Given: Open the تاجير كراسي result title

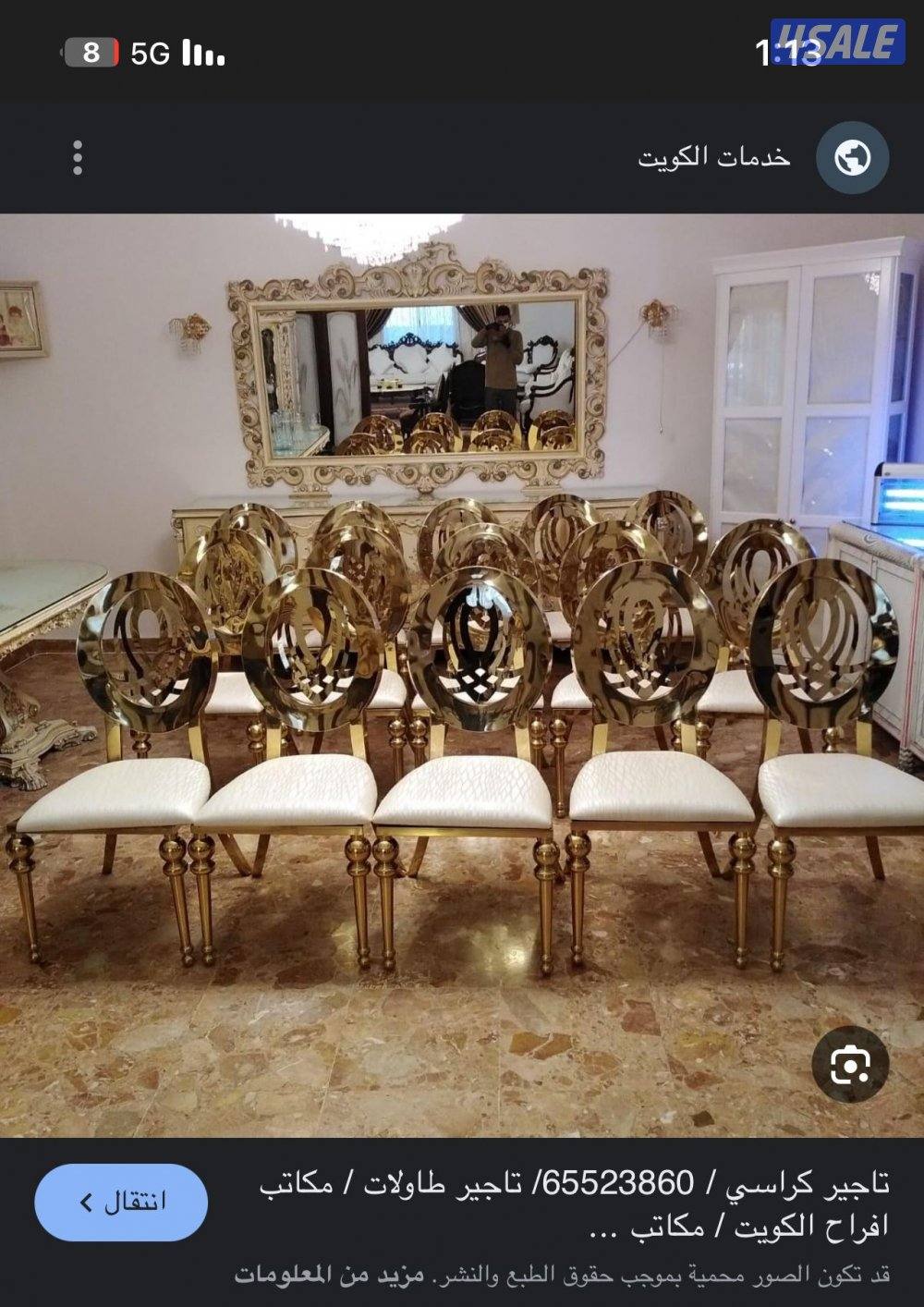Looking at the screenshot, I should (573, 1203).
